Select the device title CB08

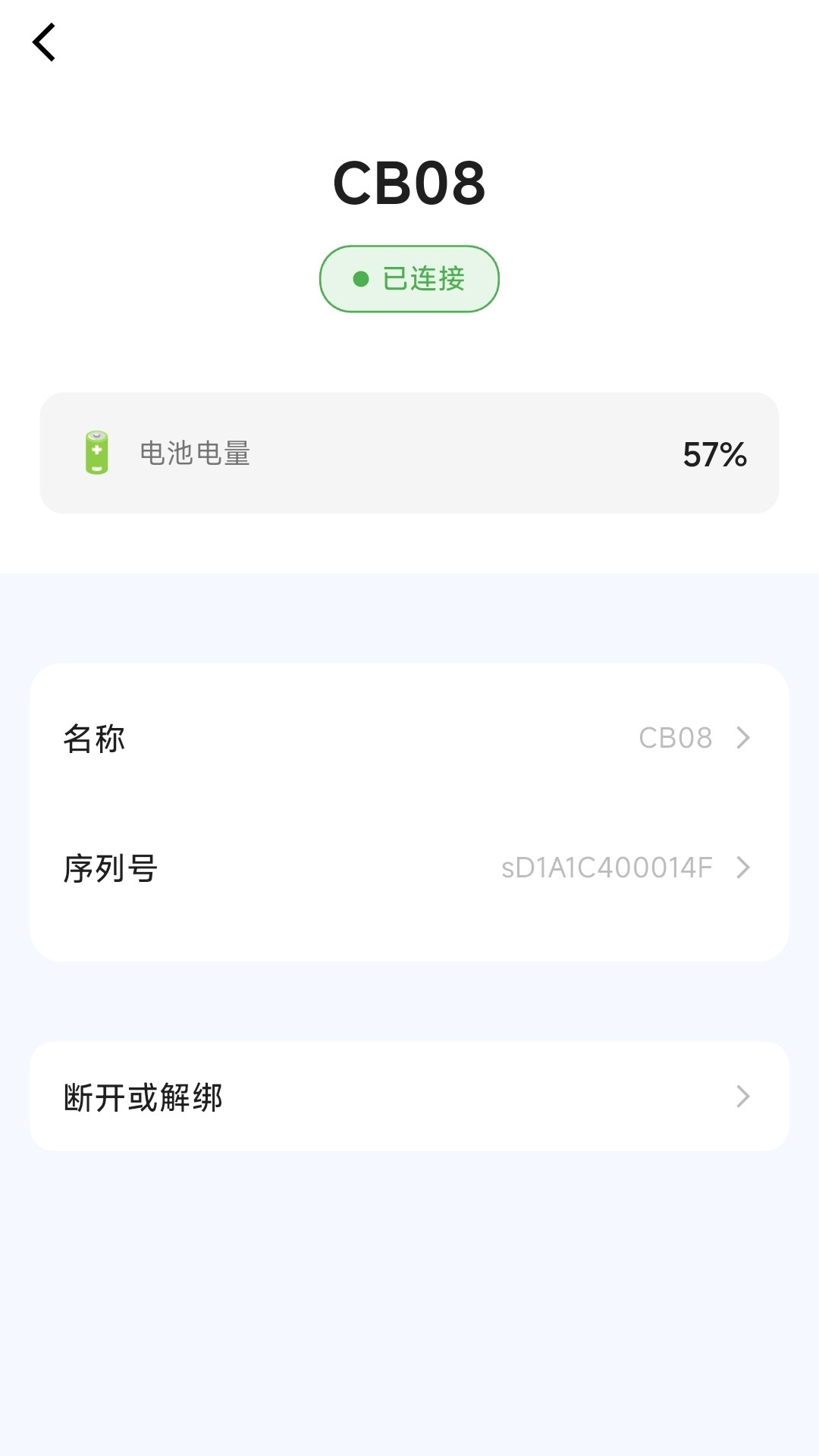coord(409,182)
